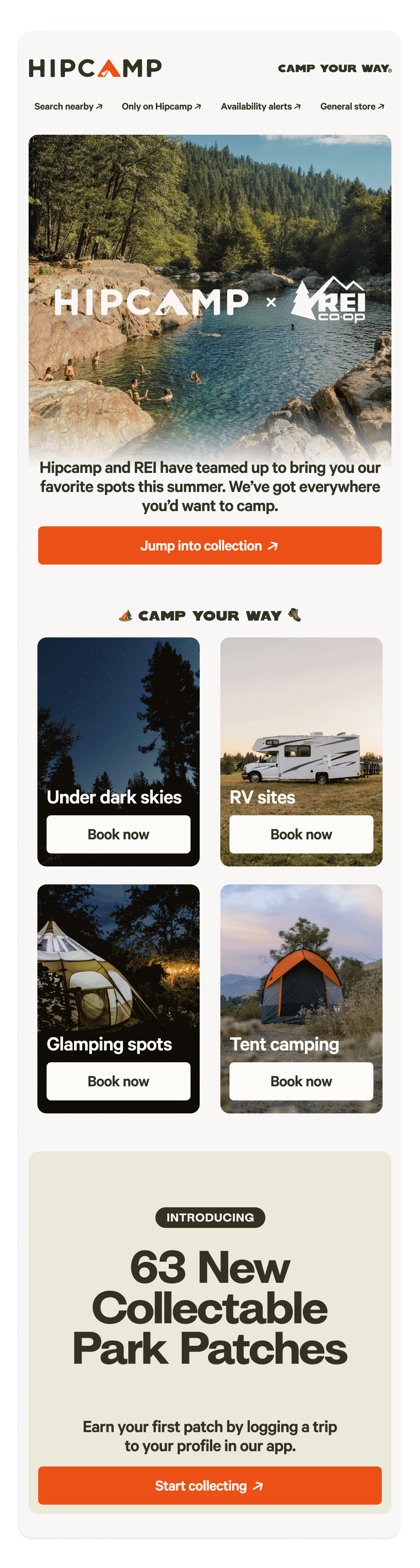Open Availability alerts link
This screenshot has width=420, height=1568.
[x=260, y=106]
